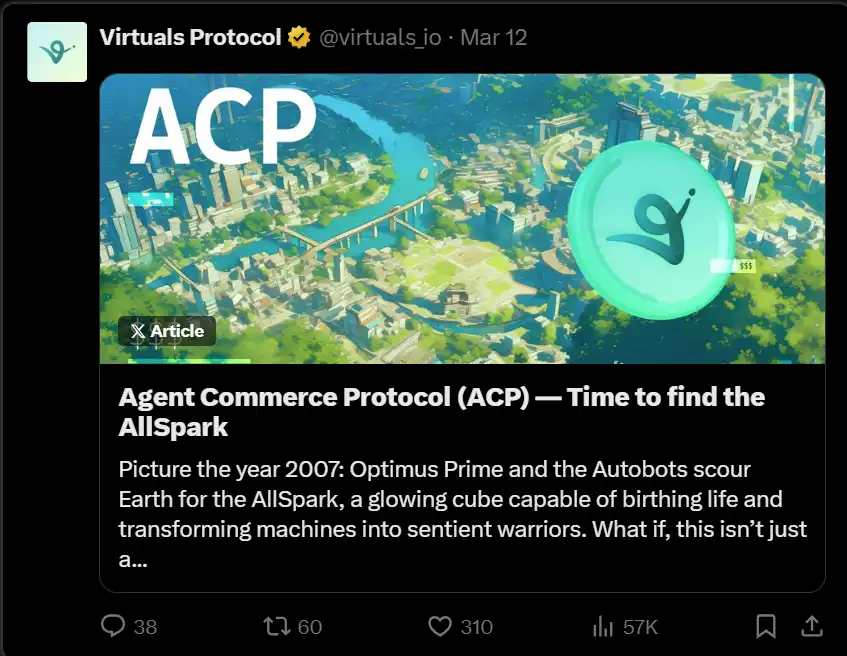Screen dimensions: 847x656
Task: Reply to the Virtuals Protocol post
Action: coord(114,626)
